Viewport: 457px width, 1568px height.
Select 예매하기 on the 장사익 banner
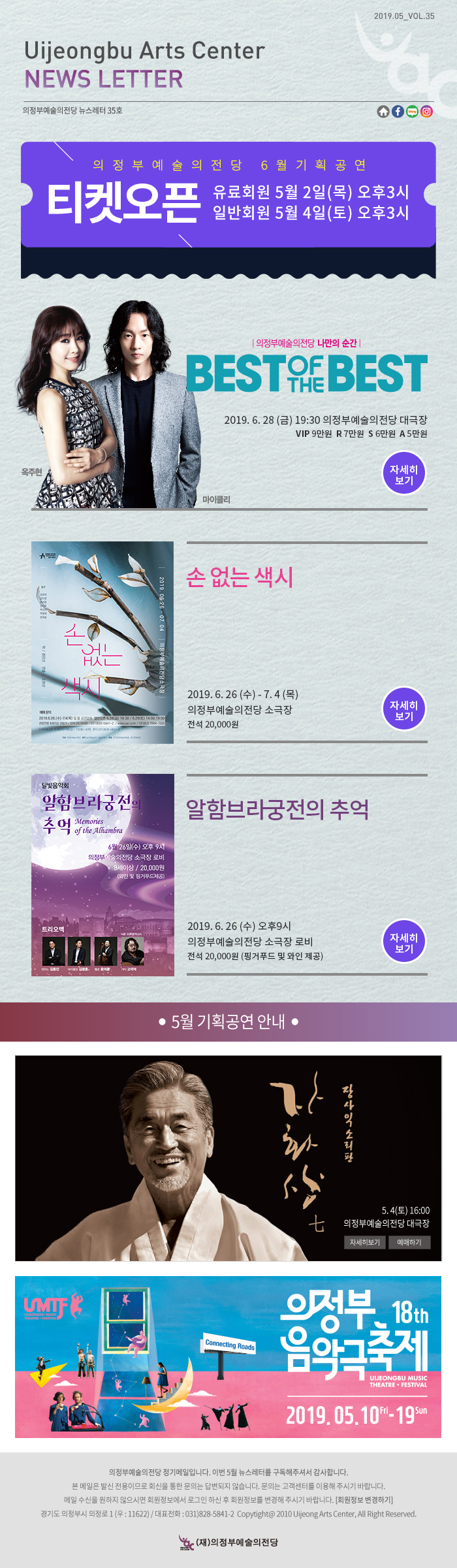click(x=409, y=1242)
